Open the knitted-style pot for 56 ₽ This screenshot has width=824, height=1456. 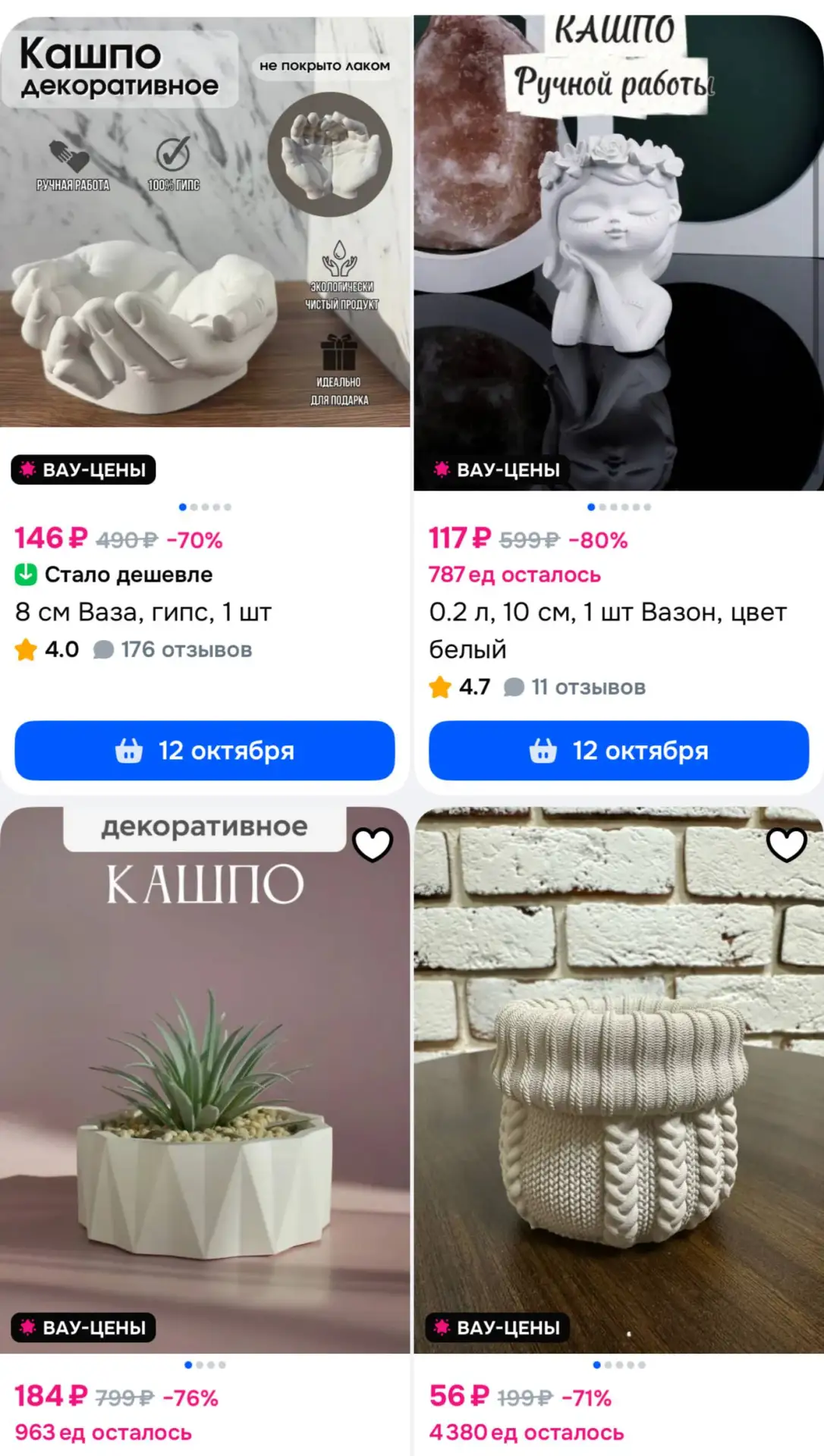point(618,1080)
